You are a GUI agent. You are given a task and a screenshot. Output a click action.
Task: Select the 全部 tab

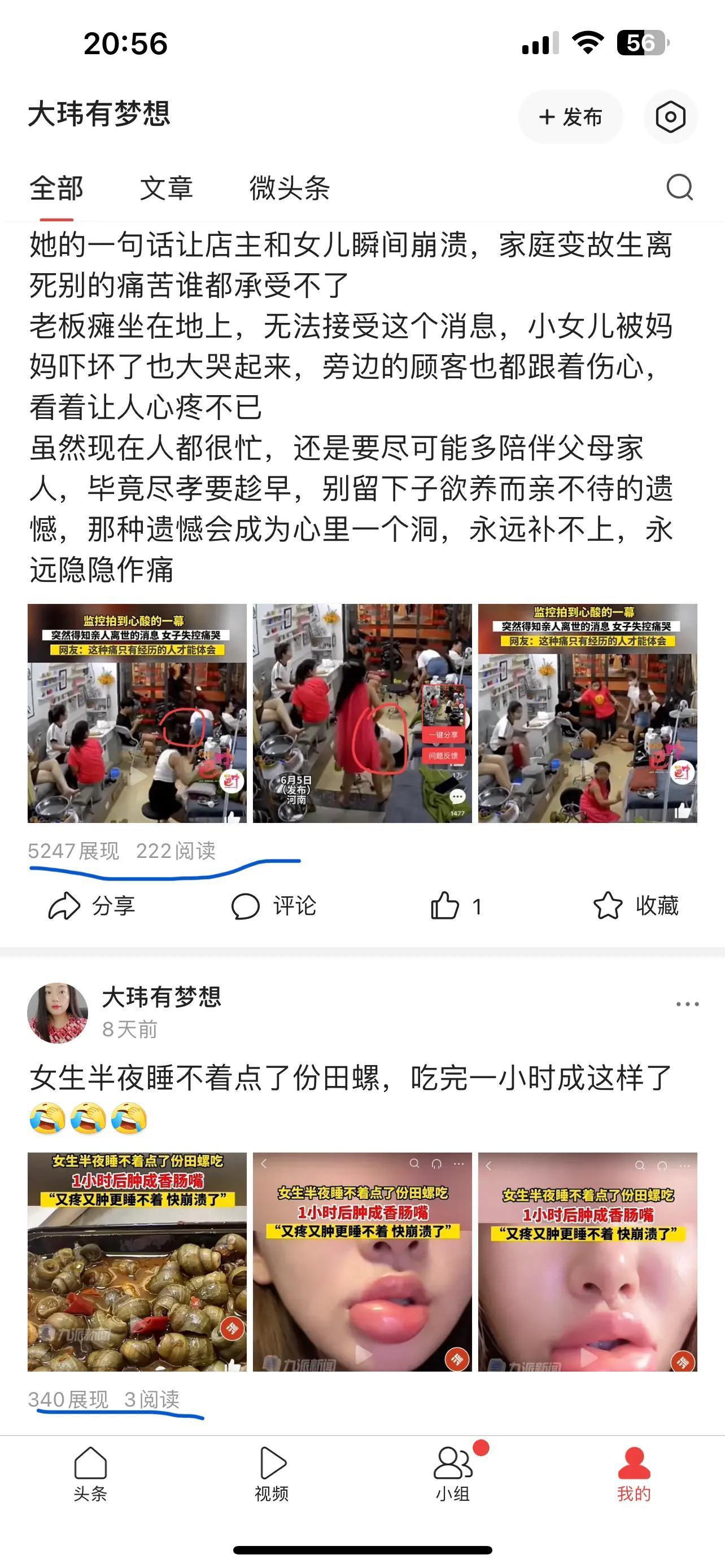pyautogui.click(x=56, y=188)
